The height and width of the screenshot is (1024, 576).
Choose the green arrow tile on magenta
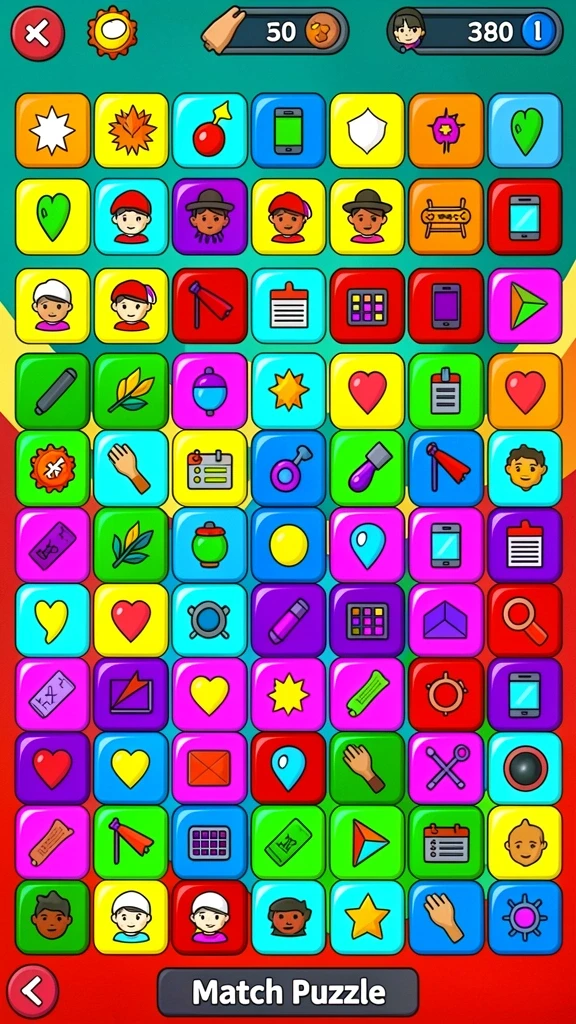tap(524, 306)
